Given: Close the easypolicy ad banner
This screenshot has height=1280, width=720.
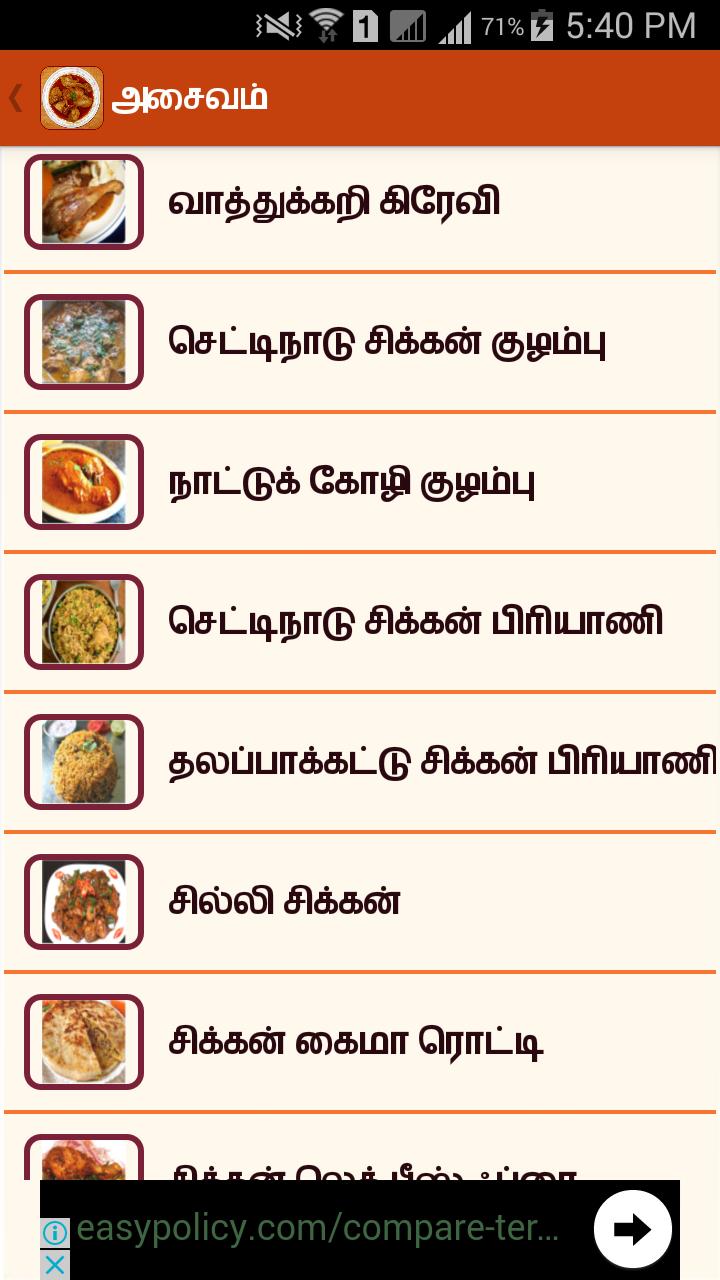Looking at the screenshot, I should coord(55,1265).
